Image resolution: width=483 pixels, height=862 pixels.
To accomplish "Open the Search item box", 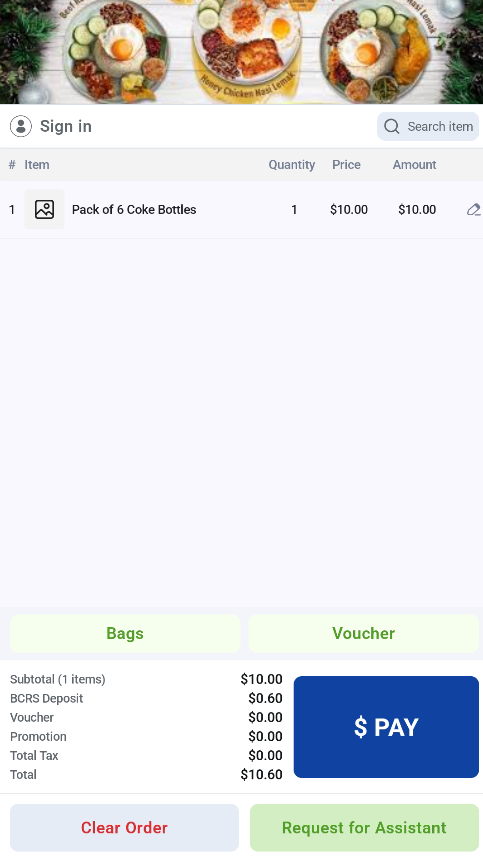I will click(428, 126).
